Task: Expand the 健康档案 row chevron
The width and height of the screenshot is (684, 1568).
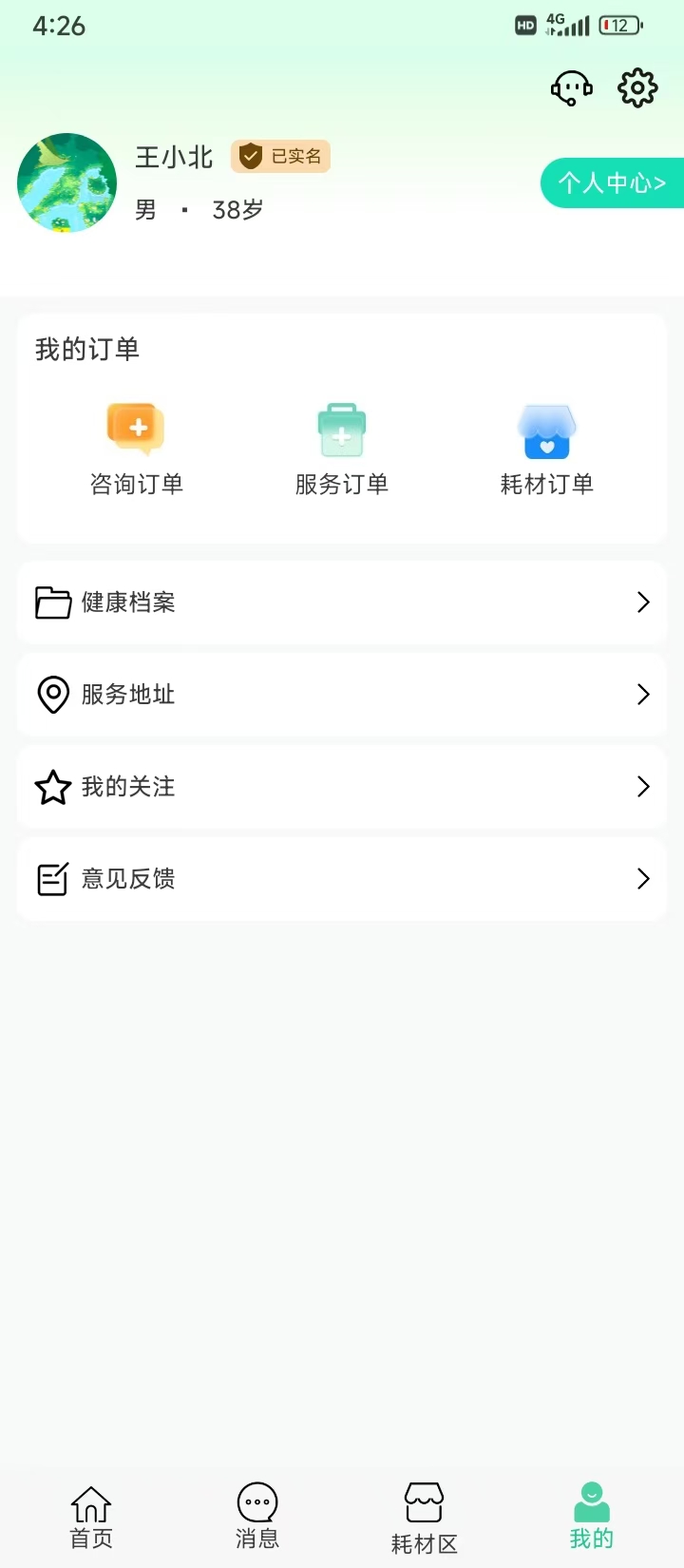Action: 643,602
